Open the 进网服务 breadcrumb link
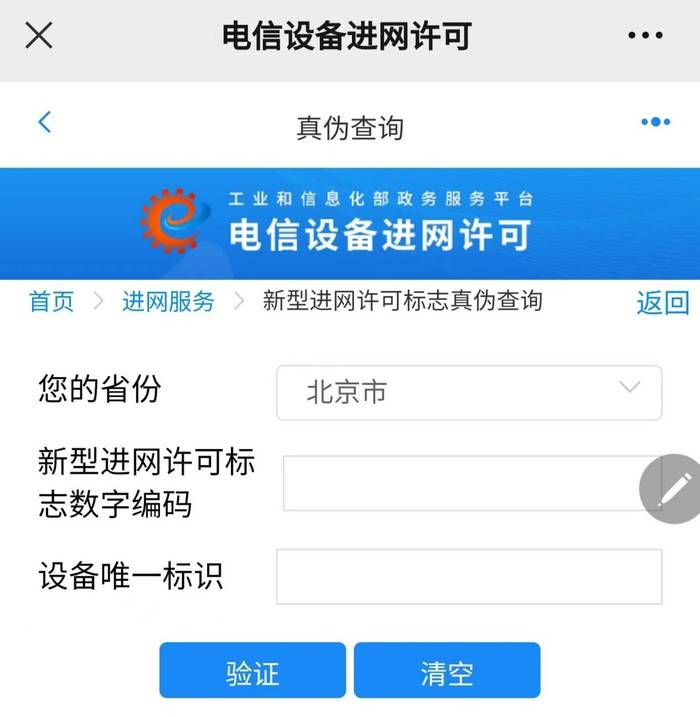Screen dimensions: 700x717 click(x=168, y=301)
